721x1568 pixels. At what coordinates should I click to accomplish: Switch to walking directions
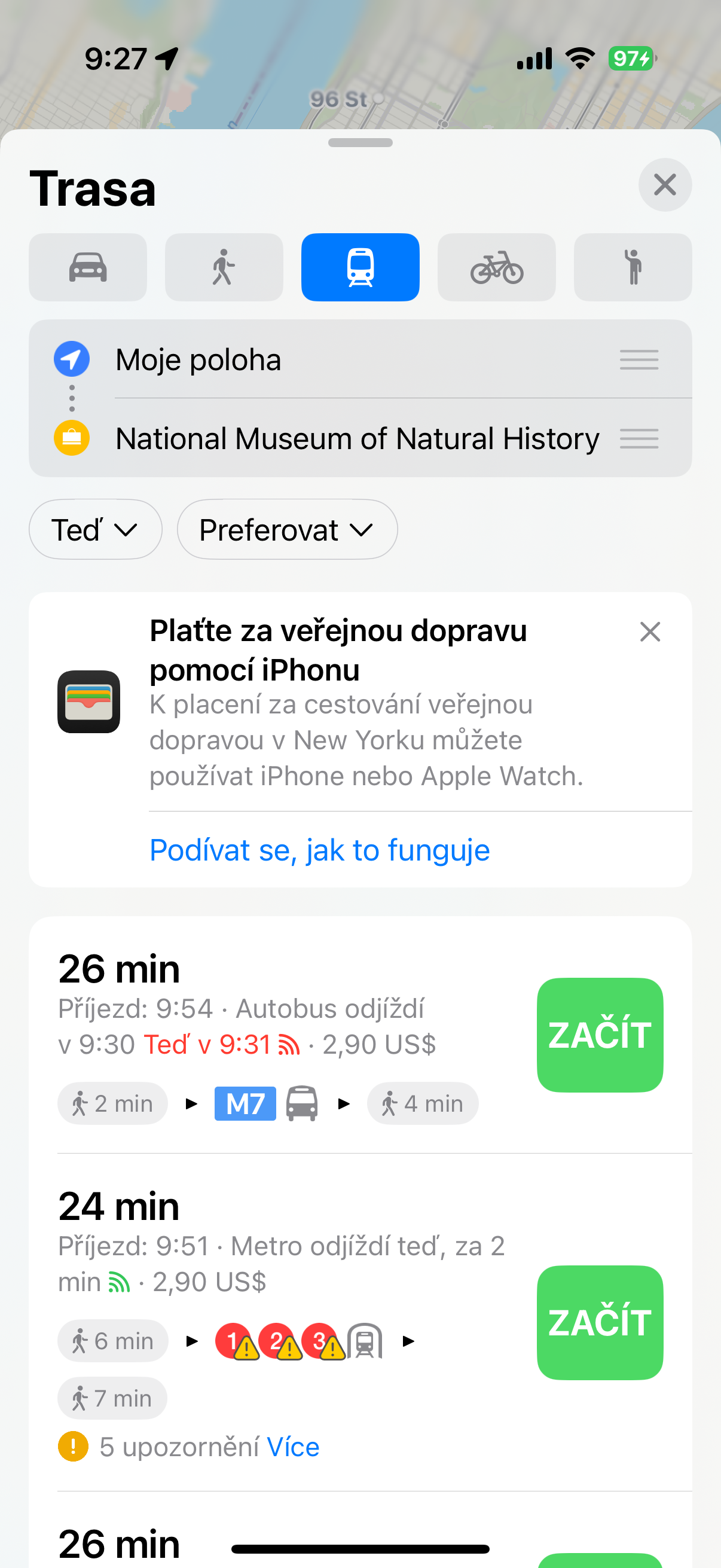click(224, 267)
